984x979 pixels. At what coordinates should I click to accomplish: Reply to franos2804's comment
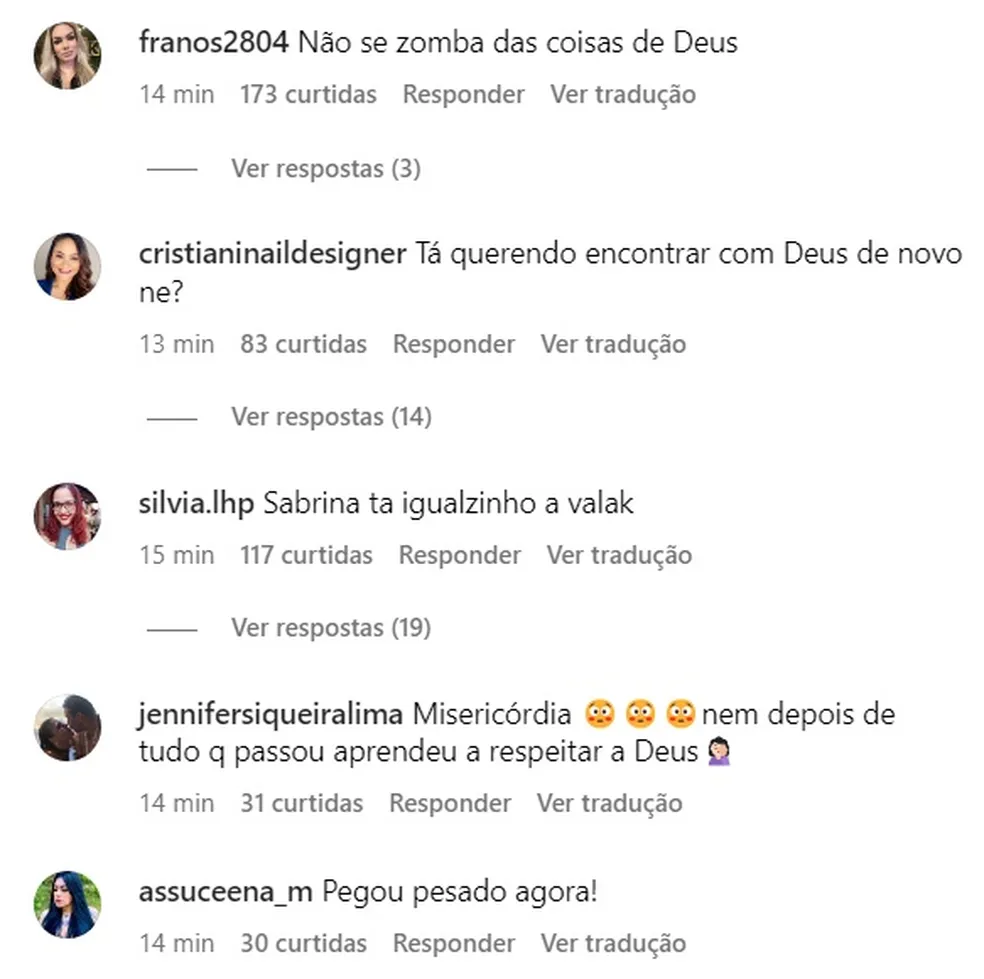tap(463, 95)
